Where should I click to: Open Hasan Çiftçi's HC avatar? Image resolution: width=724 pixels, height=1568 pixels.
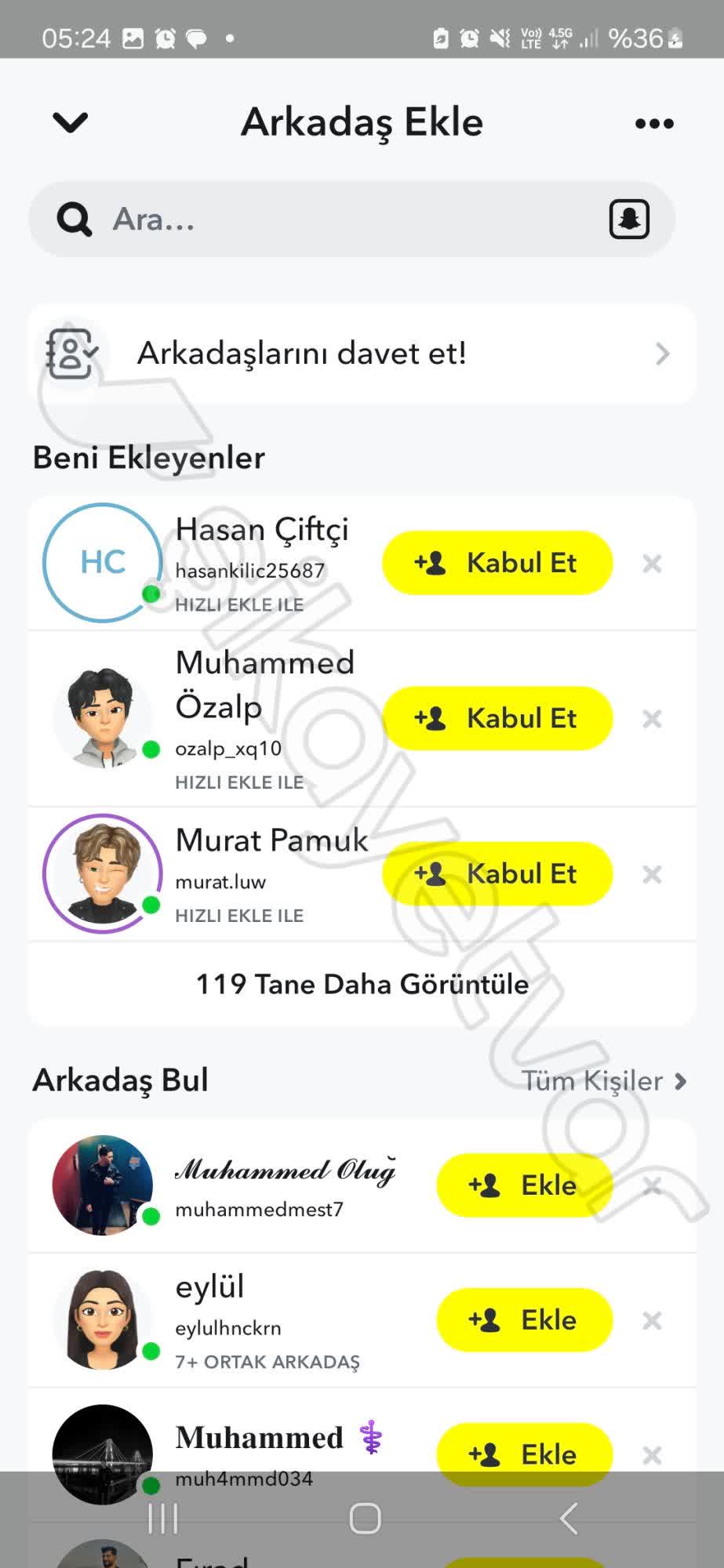103,563
